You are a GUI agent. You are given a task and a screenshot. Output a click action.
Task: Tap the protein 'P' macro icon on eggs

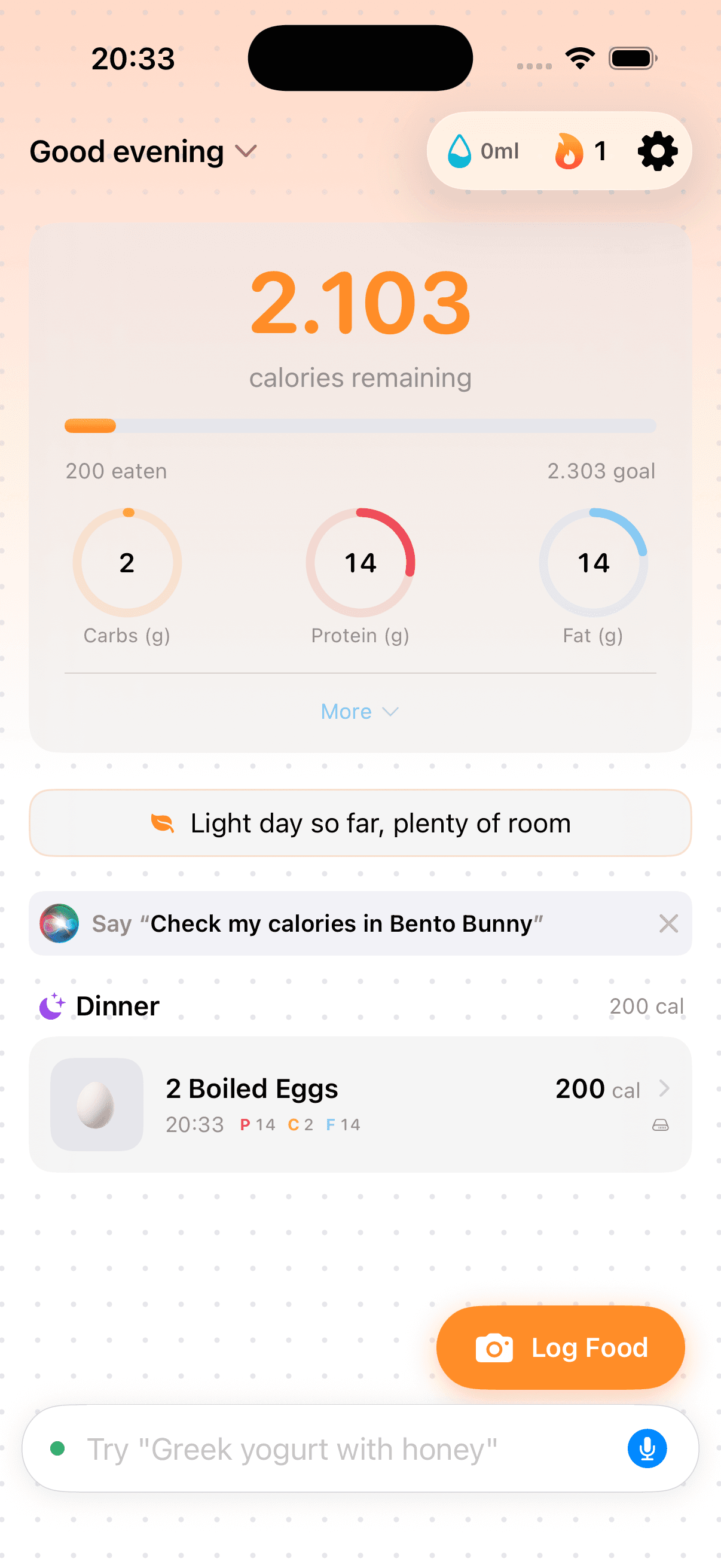tap(245, 1124)
